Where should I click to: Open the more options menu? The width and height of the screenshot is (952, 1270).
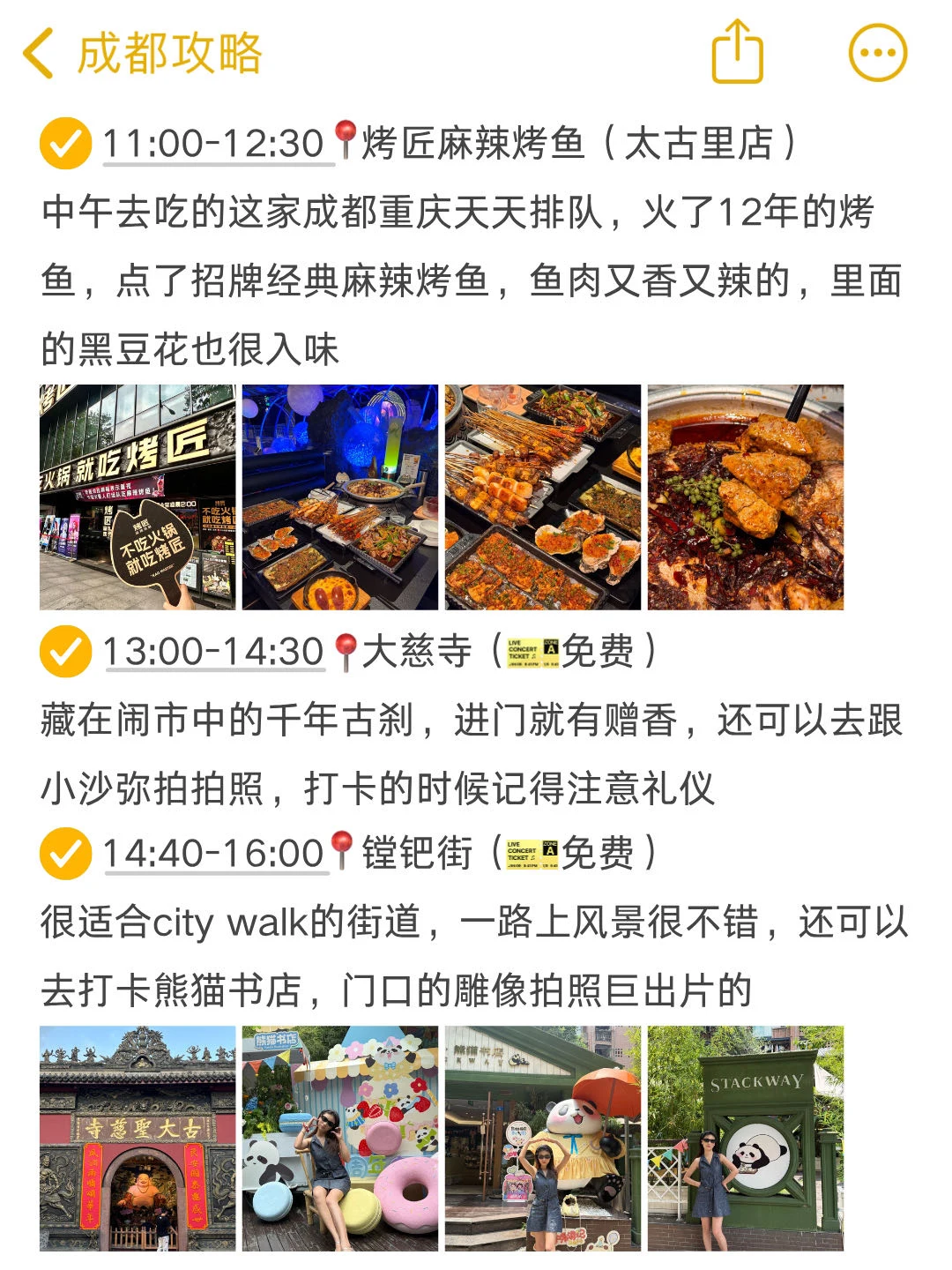pos(877,53)
